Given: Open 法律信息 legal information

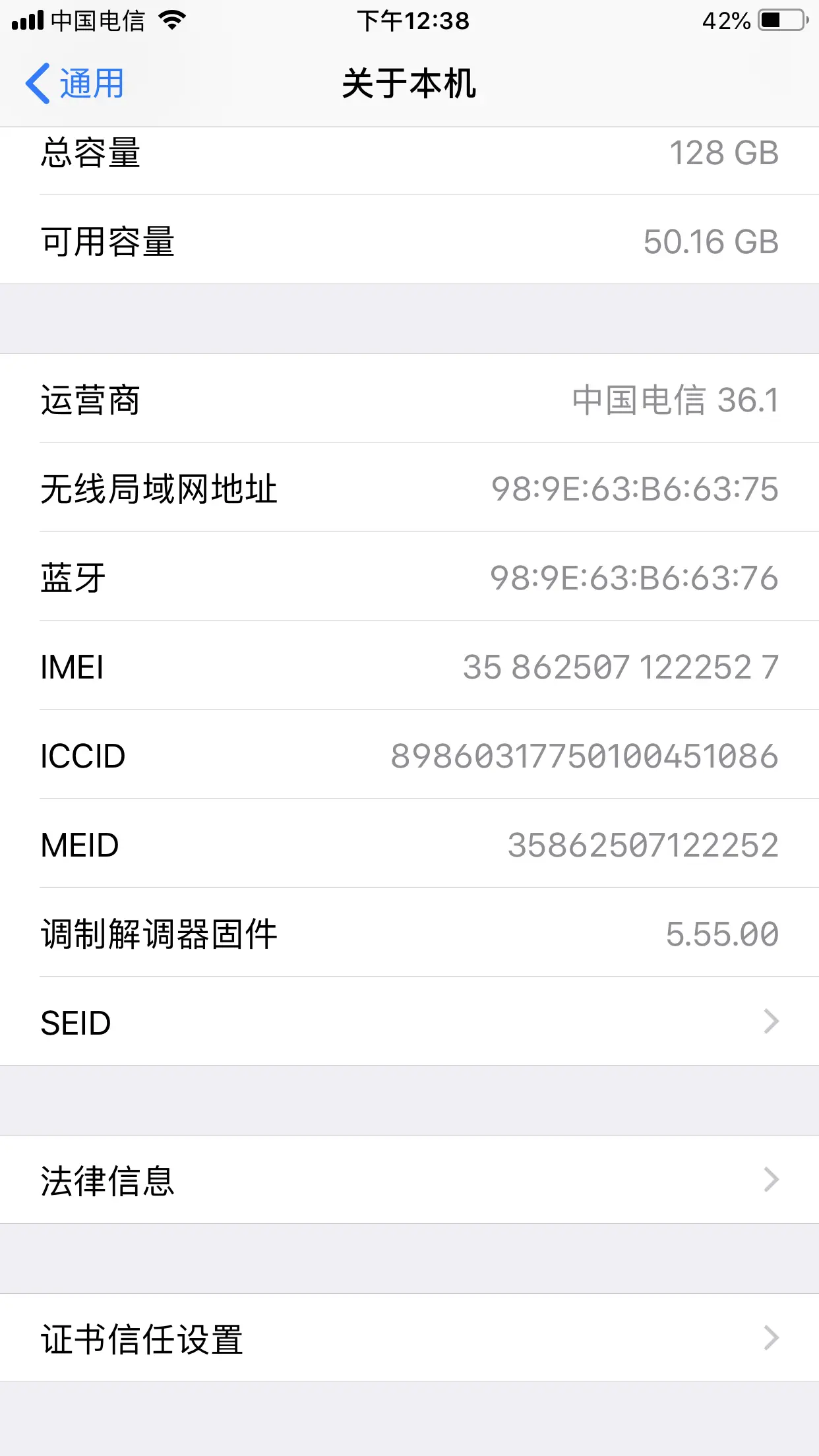Looking at the screenshot, I should 409,1180.
